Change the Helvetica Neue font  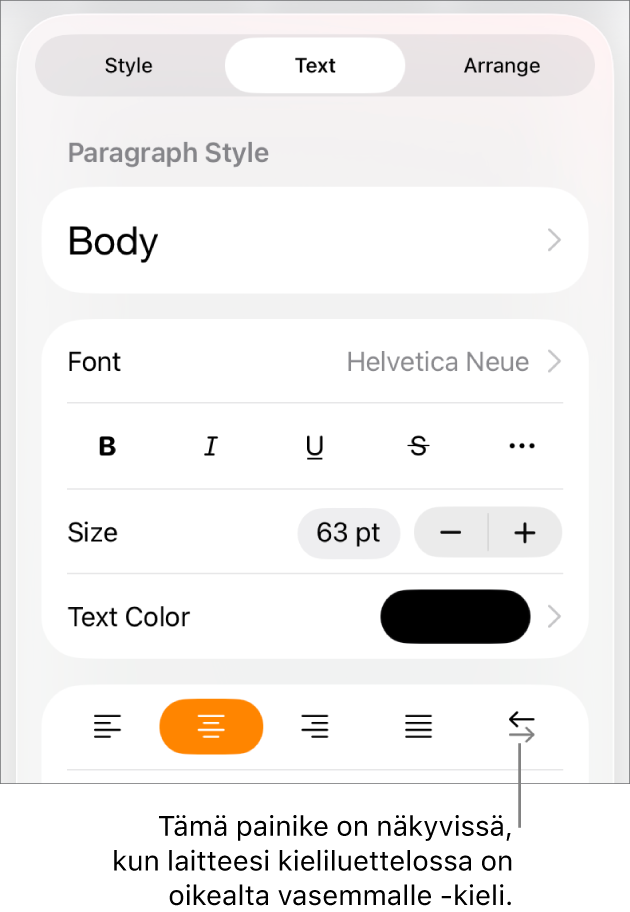(437, 362)
